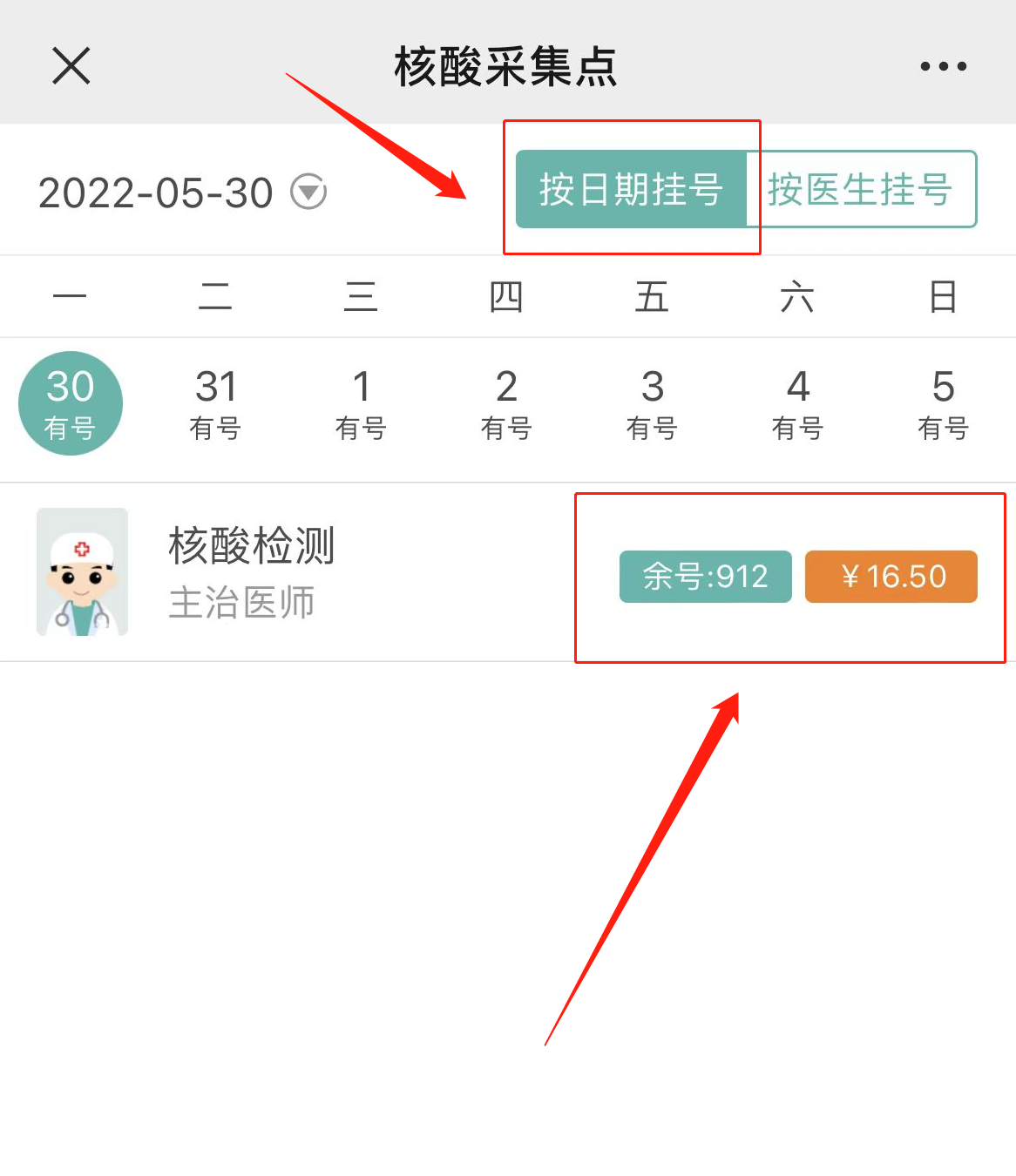Pick Friday date 3
This screenshot has height=1176, width=1016.
pos(652,403)
